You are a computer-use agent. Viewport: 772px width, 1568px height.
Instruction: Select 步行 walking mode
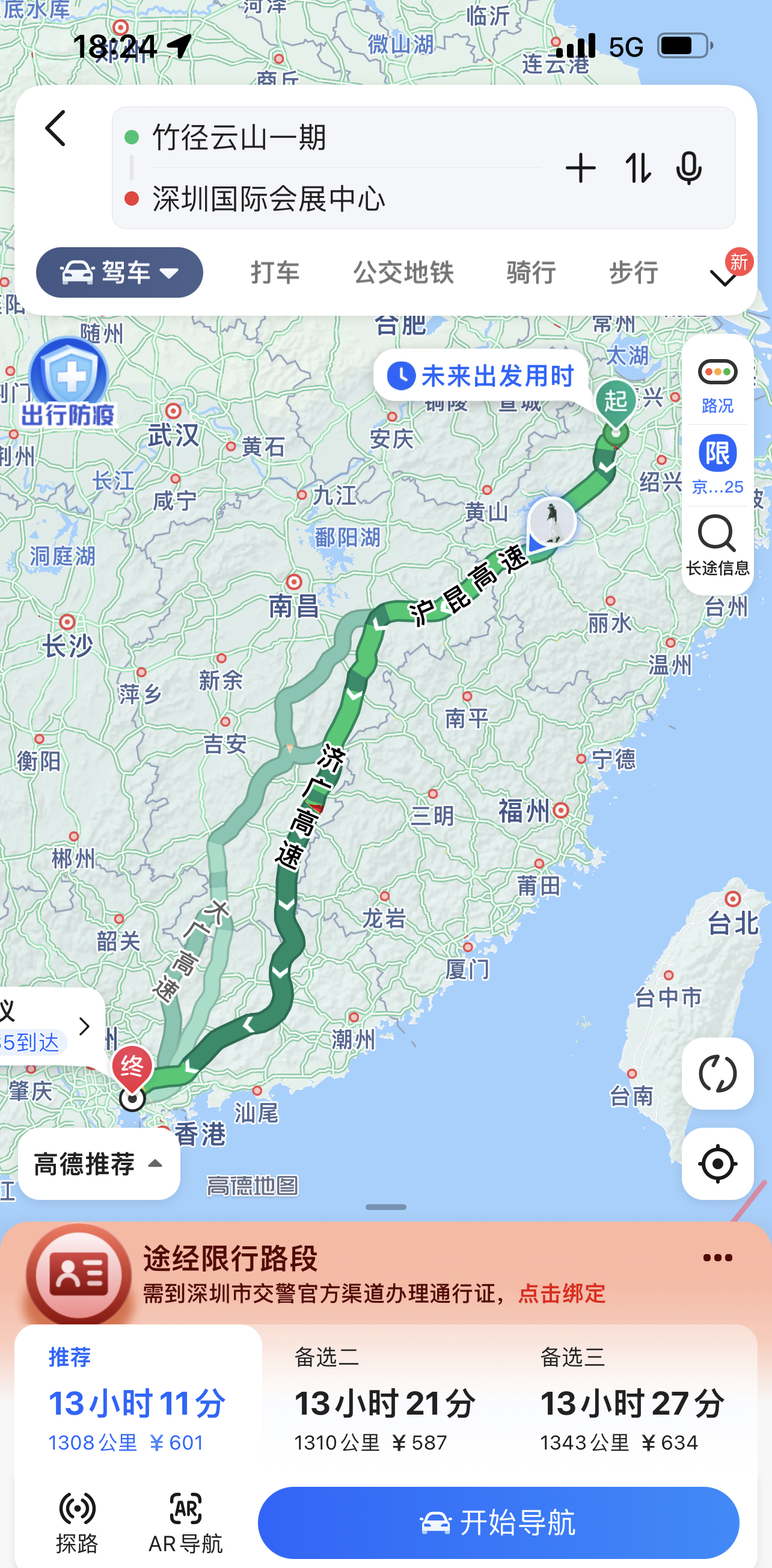[633, 272]
